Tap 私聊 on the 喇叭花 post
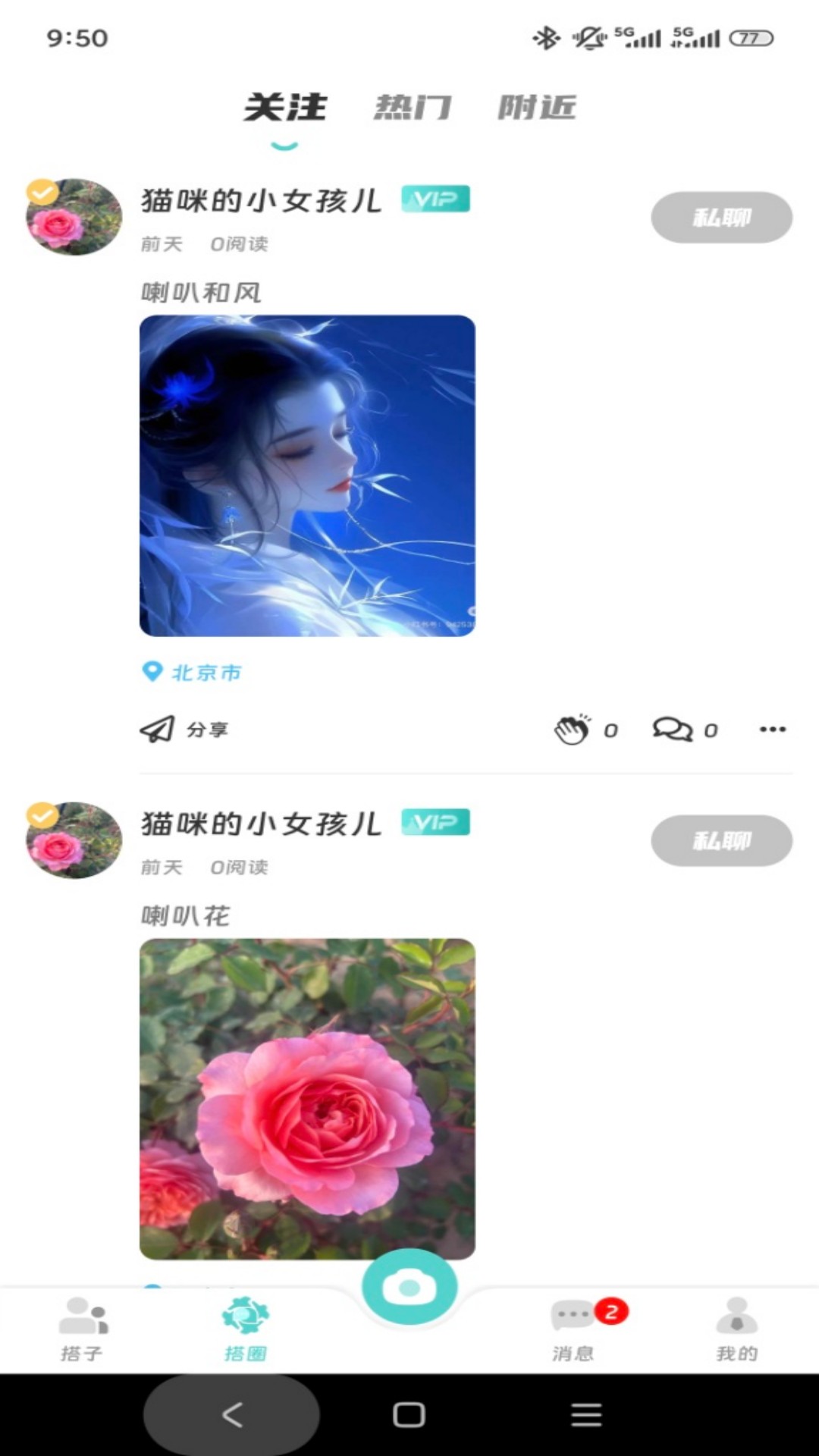The width and height of the screenshot is (819, 1456). coord(721,841)
